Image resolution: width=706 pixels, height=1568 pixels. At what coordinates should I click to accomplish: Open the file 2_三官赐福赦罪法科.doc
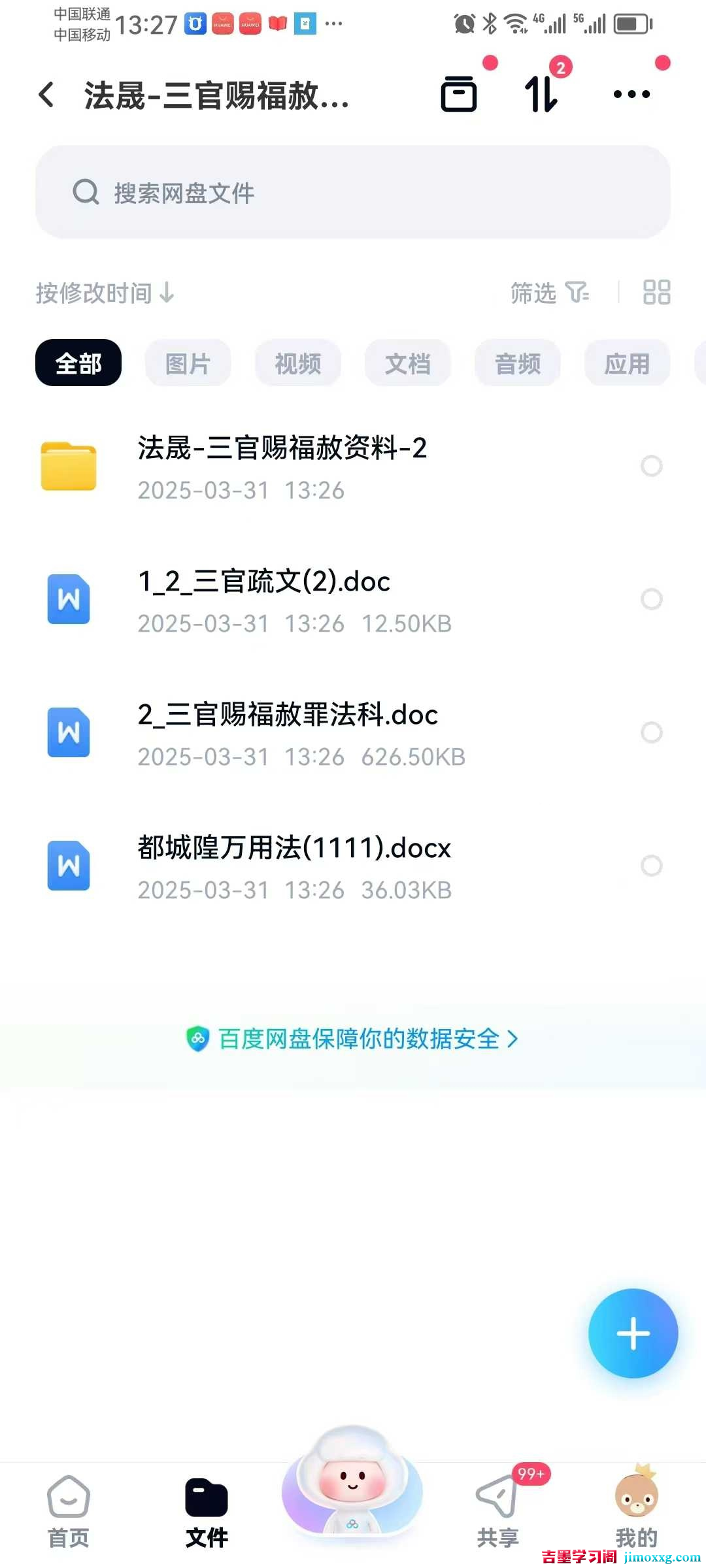point(288,715)
